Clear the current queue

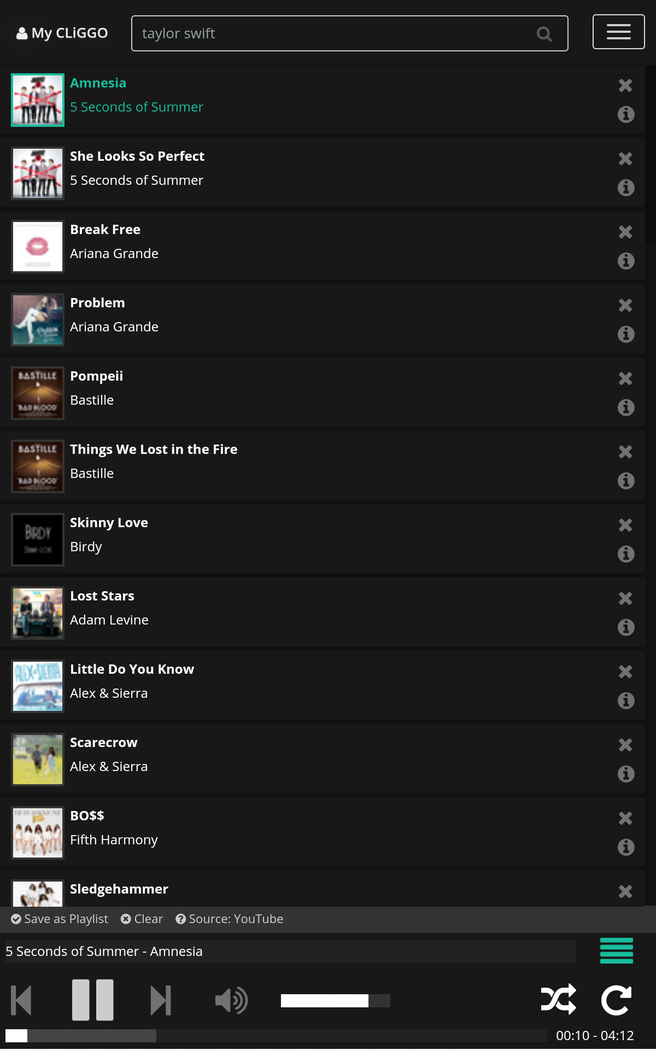tap(142, 919)
